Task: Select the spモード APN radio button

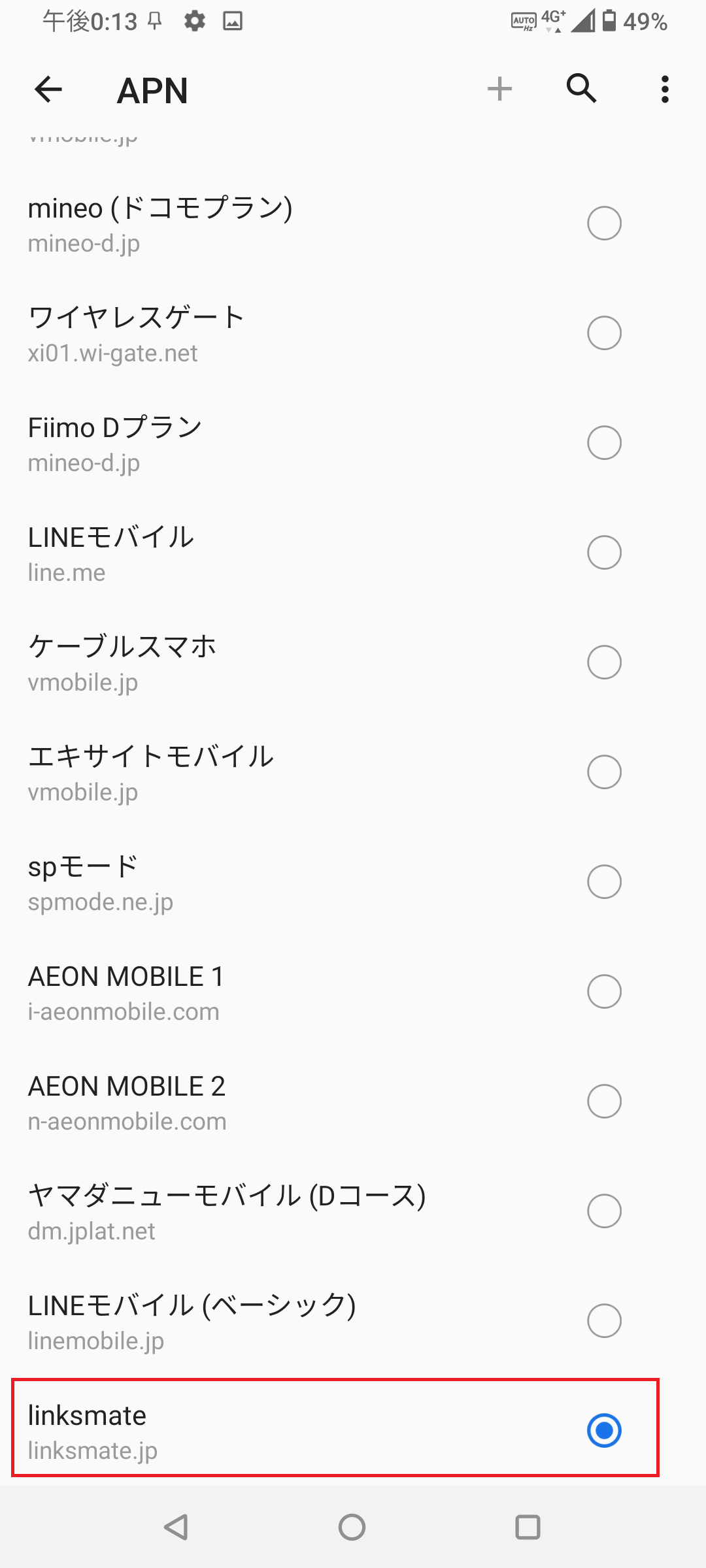Action: 603,881
